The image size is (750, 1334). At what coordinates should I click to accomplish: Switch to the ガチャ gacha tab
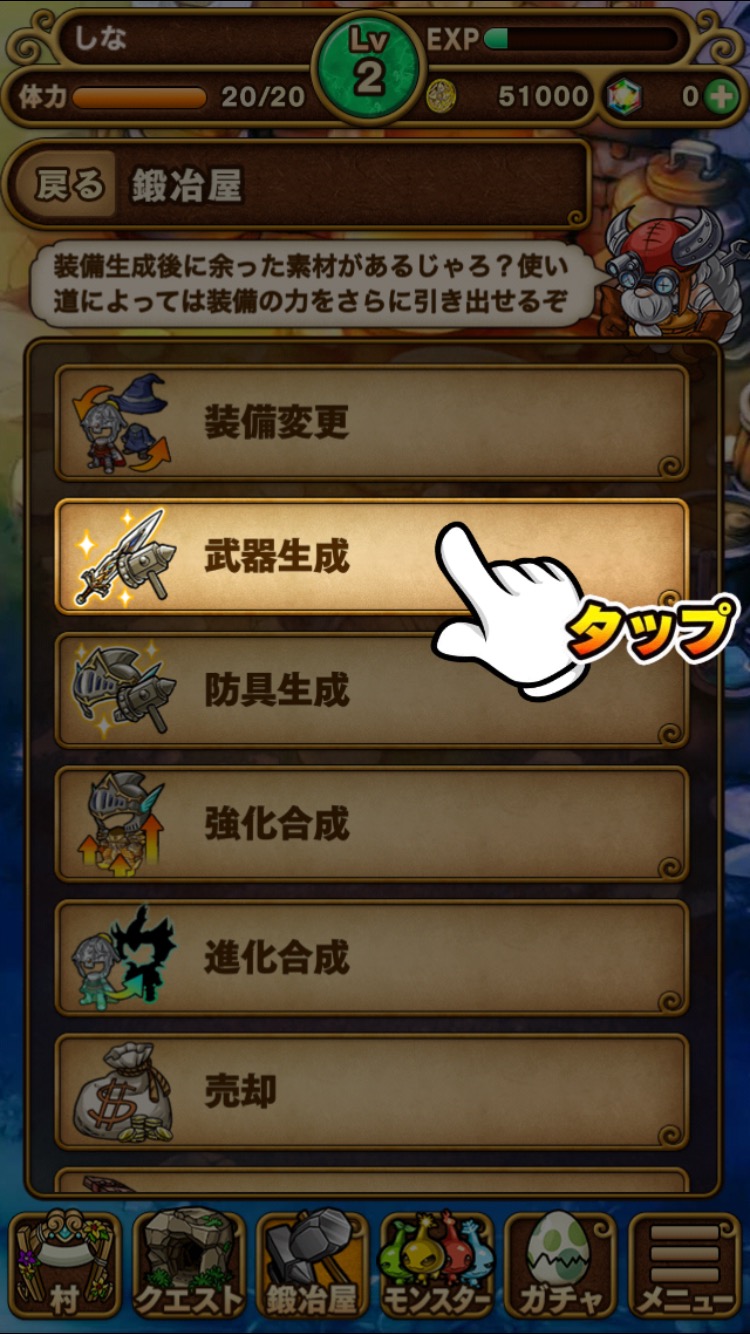coord(561,1266)
